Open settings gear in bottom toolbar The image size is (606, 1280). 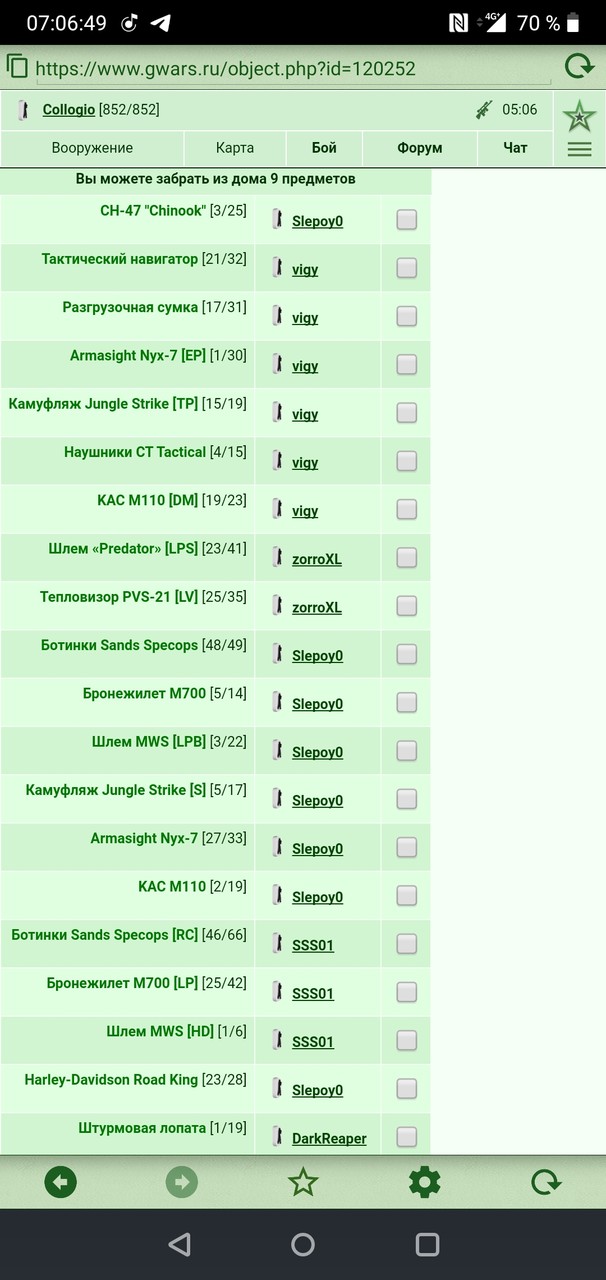point(425,1183)
